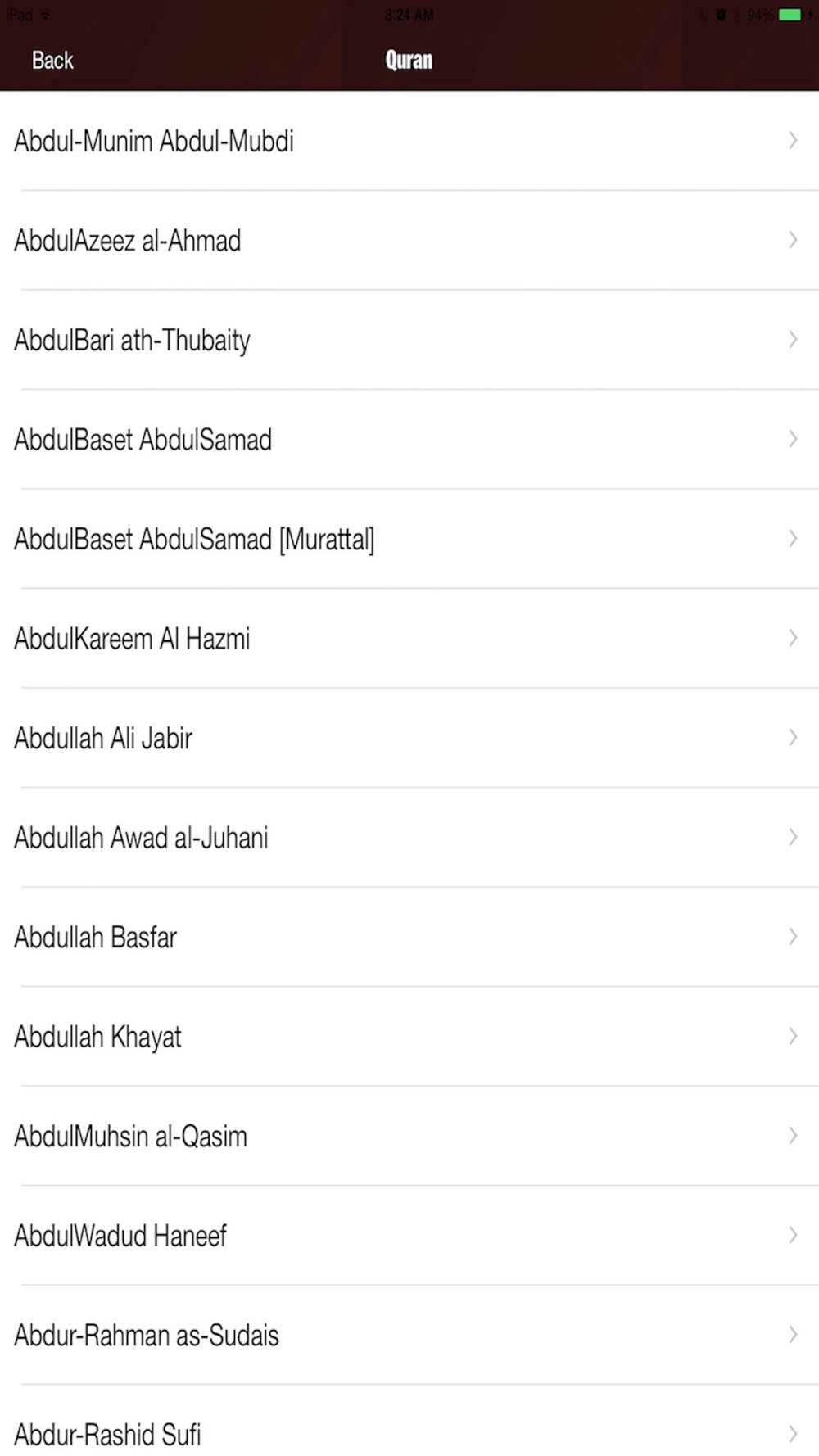Open reciter Abdul-Munim Abdul-Mubdi
This screenshot has height=1456, width=819.
click(409, 141)
